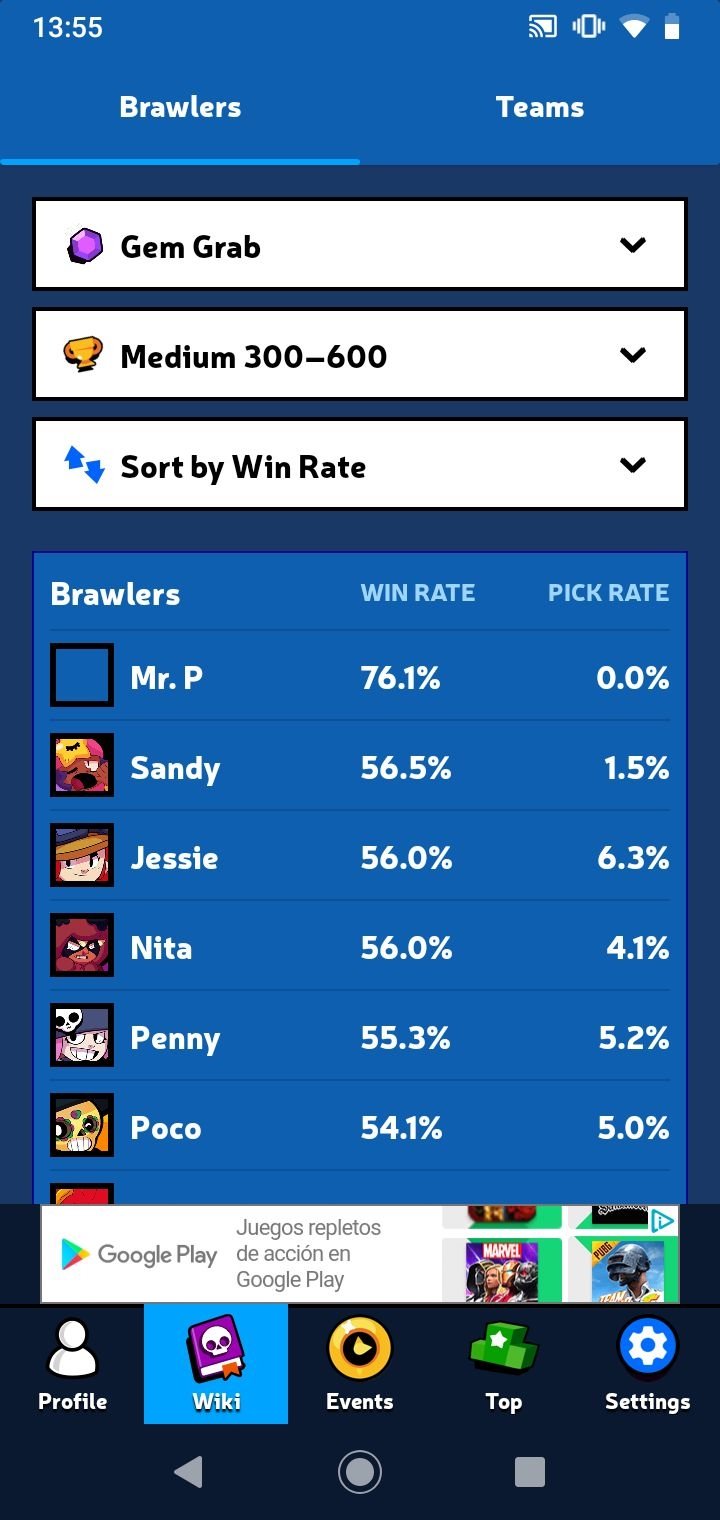Return to the system home screen
The height and width of the screenshot is (1520, 720).
coord(360,1471)
